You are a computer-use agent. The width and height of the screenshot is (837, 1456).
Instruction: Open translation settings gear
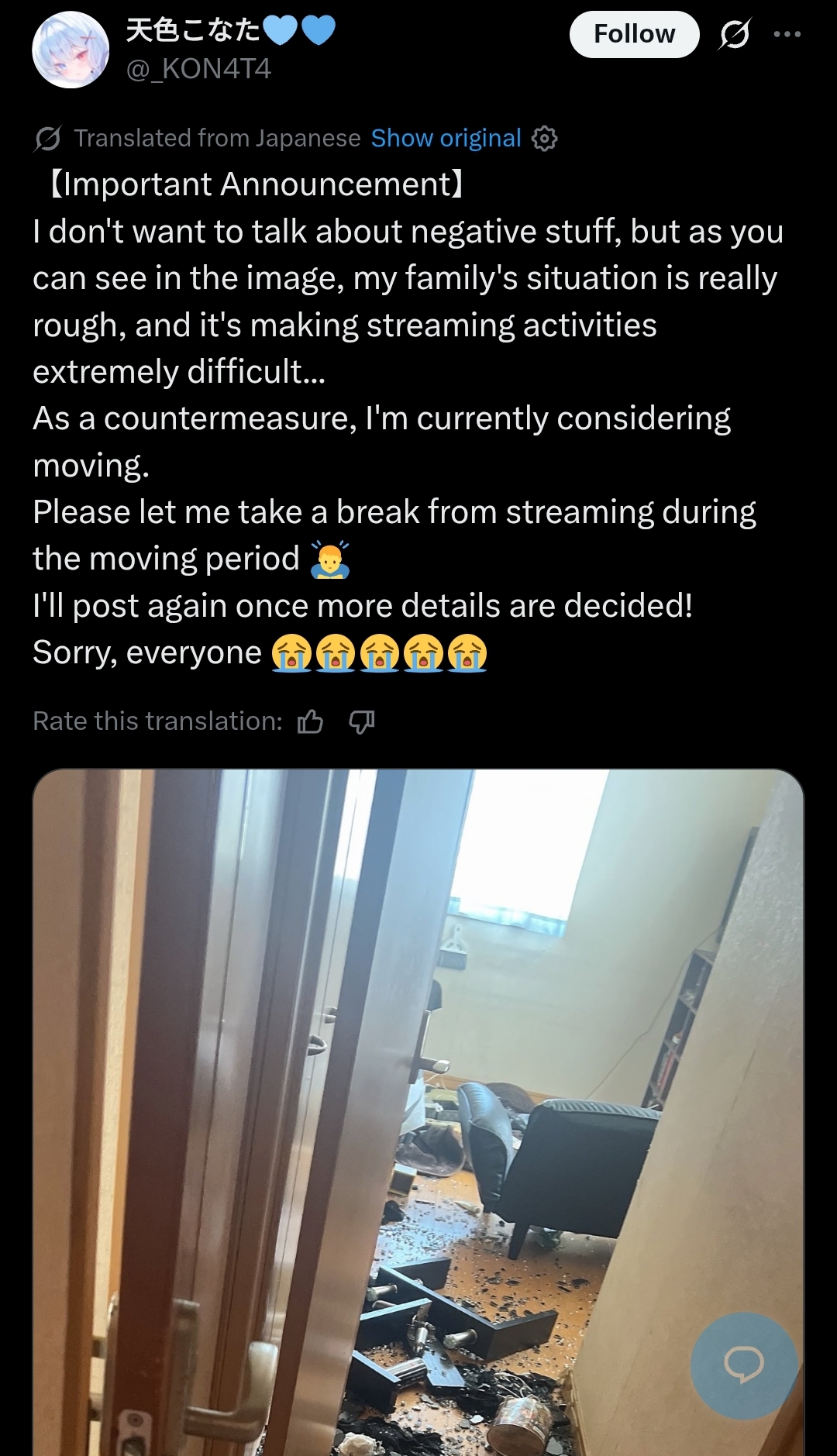[545, 139]
